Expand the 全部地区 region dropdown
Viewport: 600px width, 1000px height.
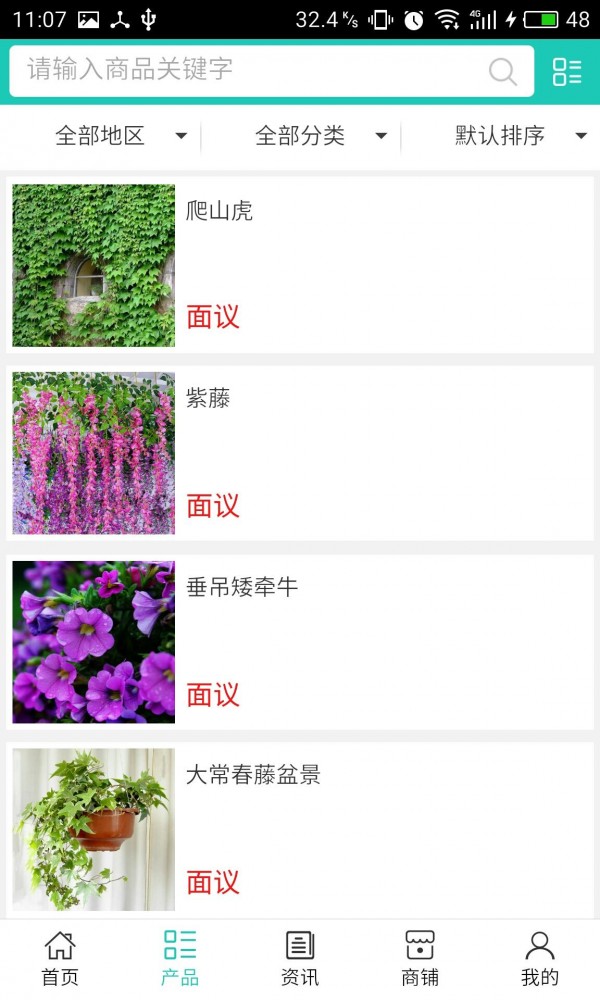coord(120,136)
